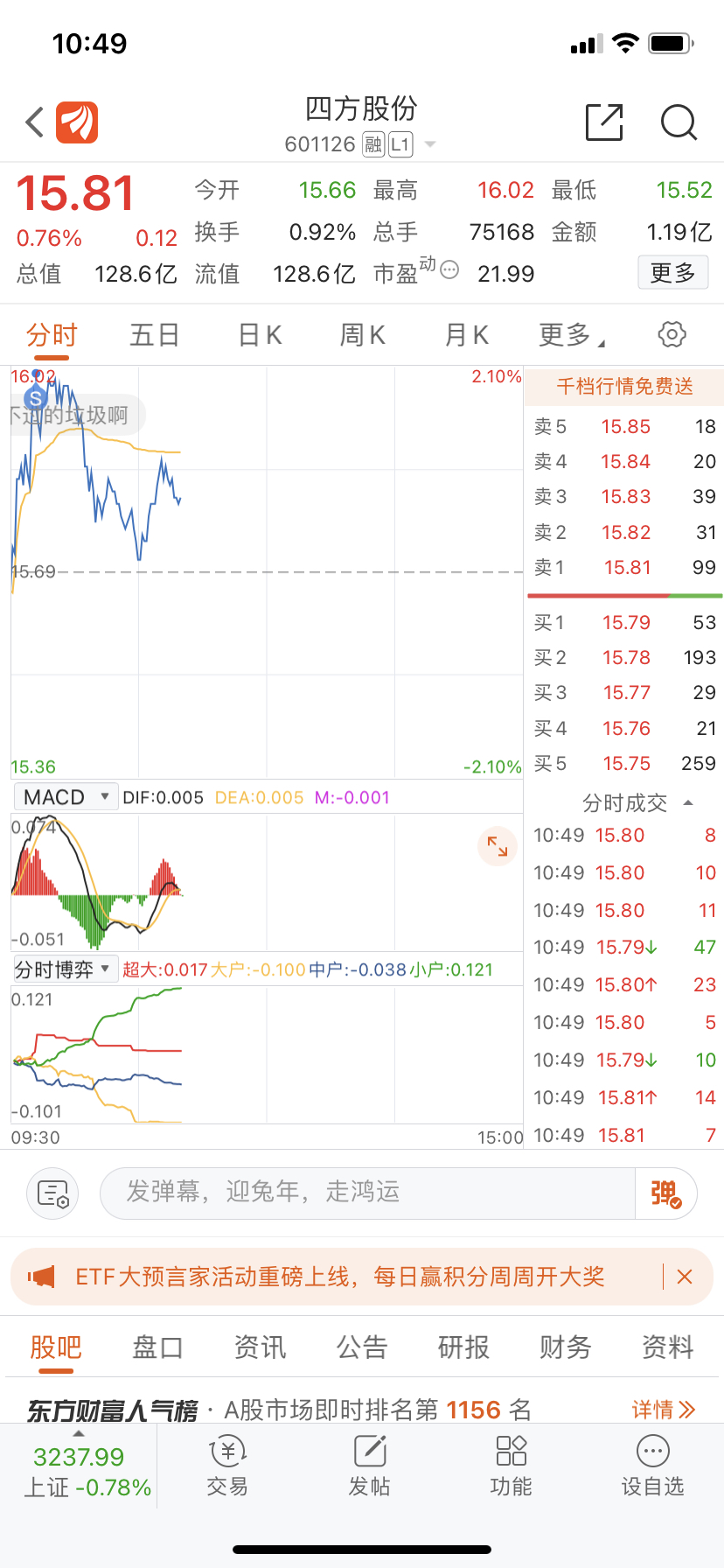
Task: Switch to the 盘口 tab
Action: pyautogui.click(x=157, y=1347)
